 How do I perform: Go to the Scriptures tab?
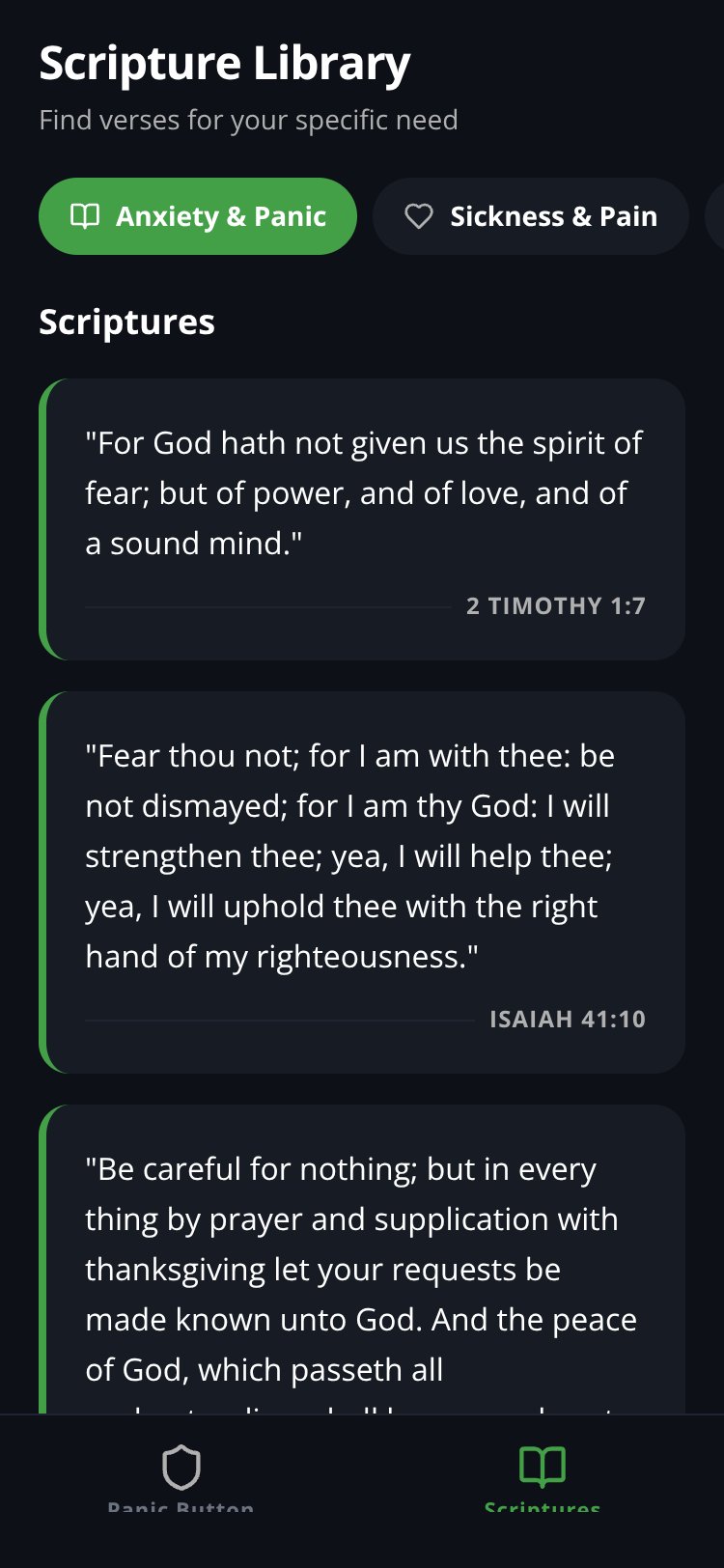tap(543, 1477)
